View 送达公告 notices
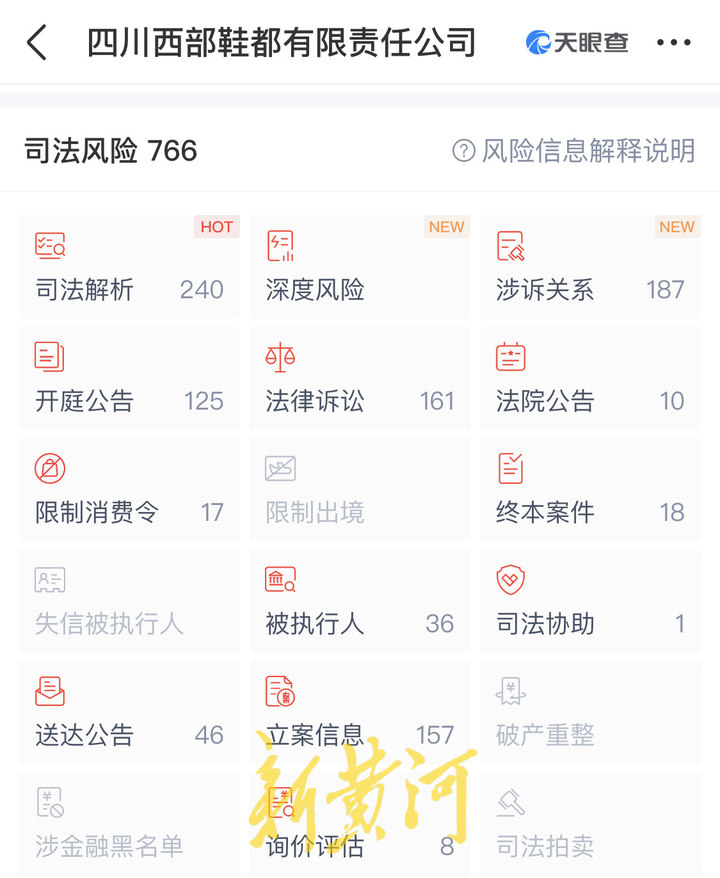The height and width of the screenshot is (878, 720). (x=129, y=713)
